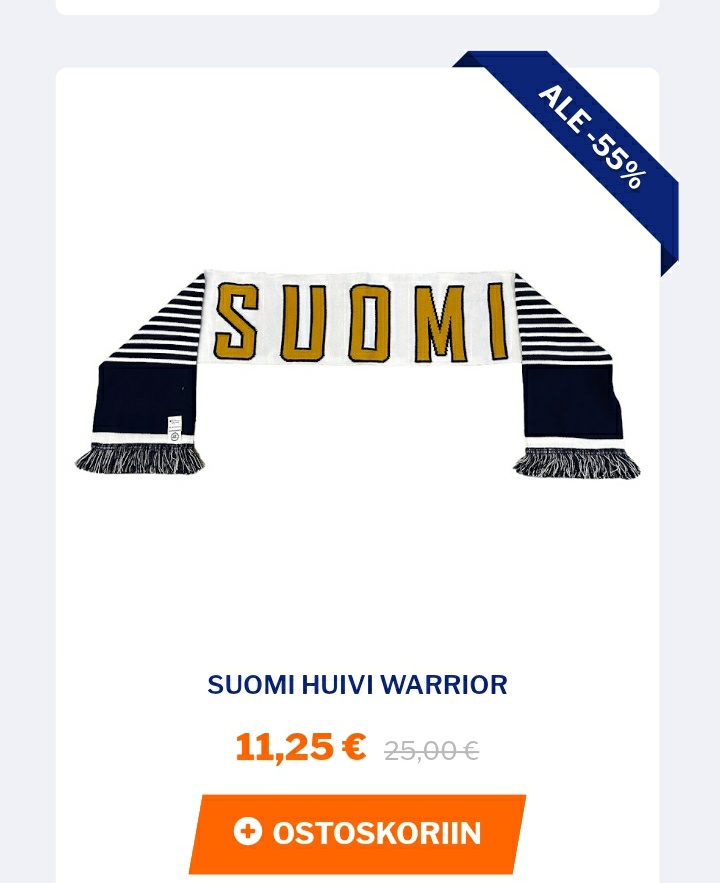The image size is (720, 883).
Task: Open the Suomi scarf product image
Action: pyautogui.click(x=358, y=372)
